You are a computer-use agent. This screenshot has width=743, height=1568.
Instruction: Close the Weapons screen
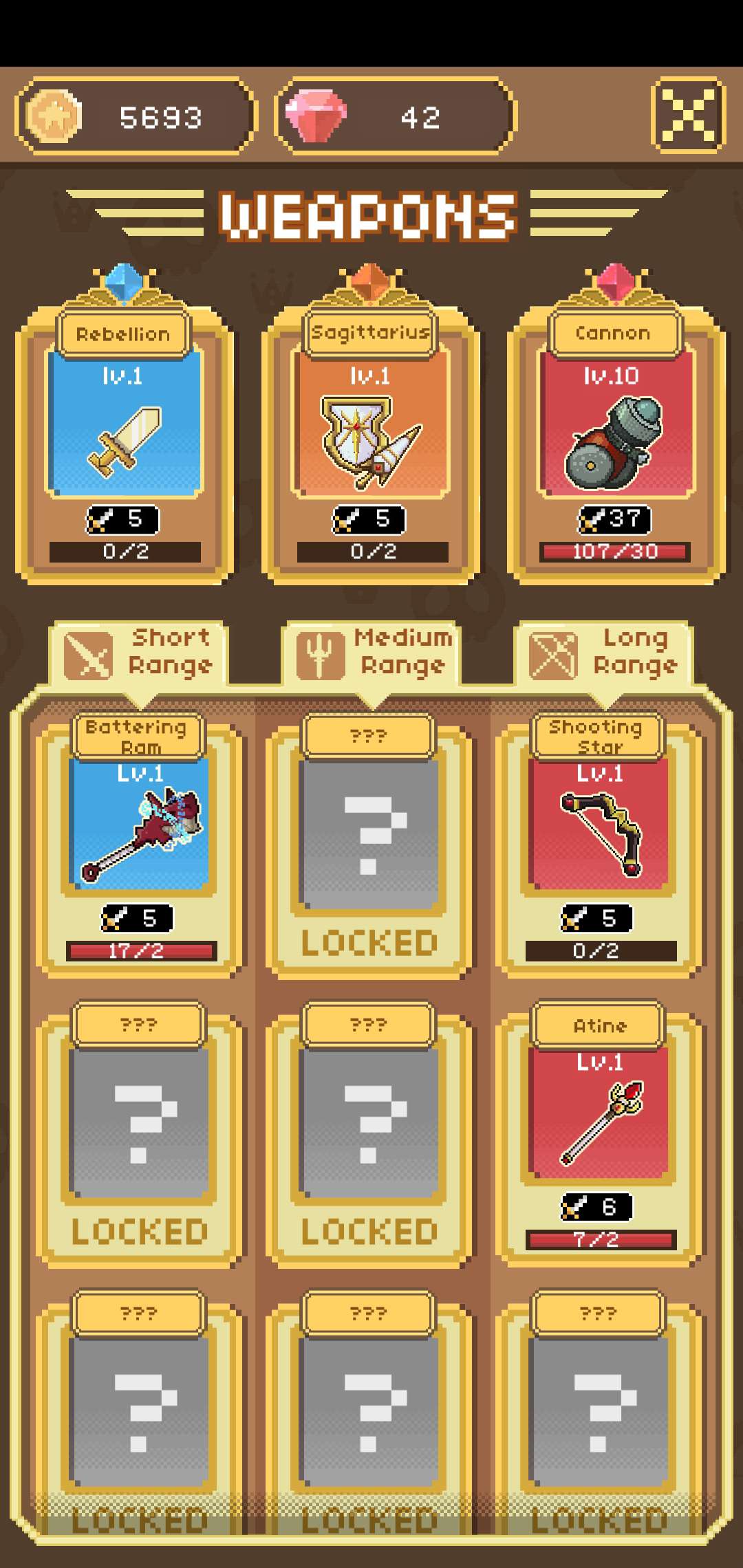(x=688, y=114)
